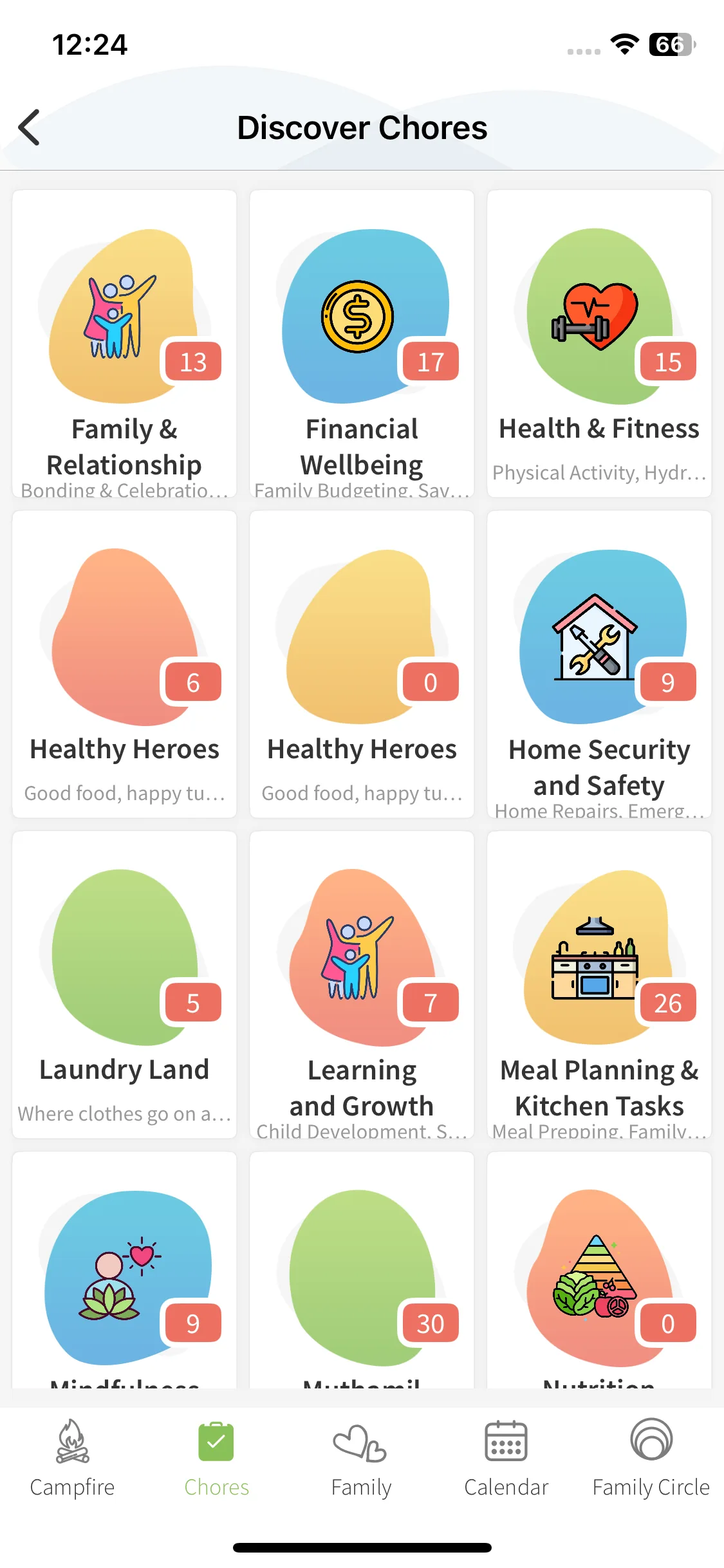Open the Calendar tab
Screen dimensions: 724x1568
[x=506, y=1458]
